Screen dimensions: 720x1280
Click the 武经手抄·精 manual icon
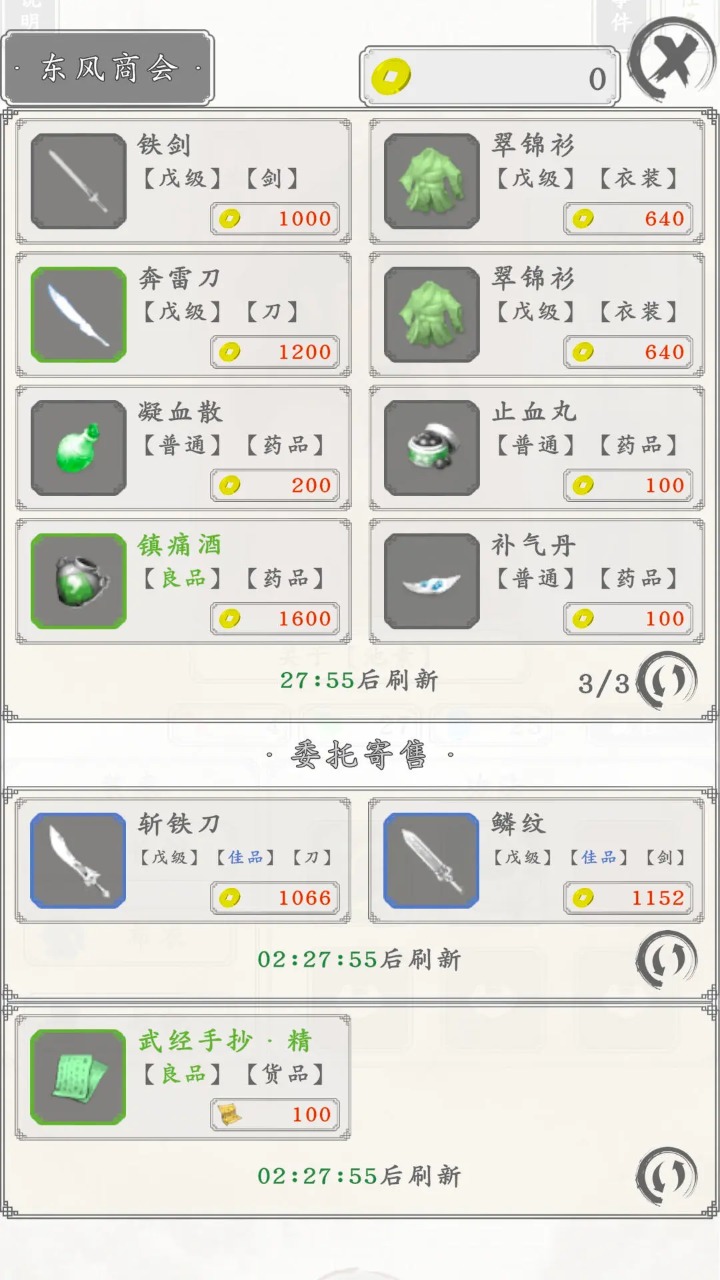click(x=77, y=1078)
